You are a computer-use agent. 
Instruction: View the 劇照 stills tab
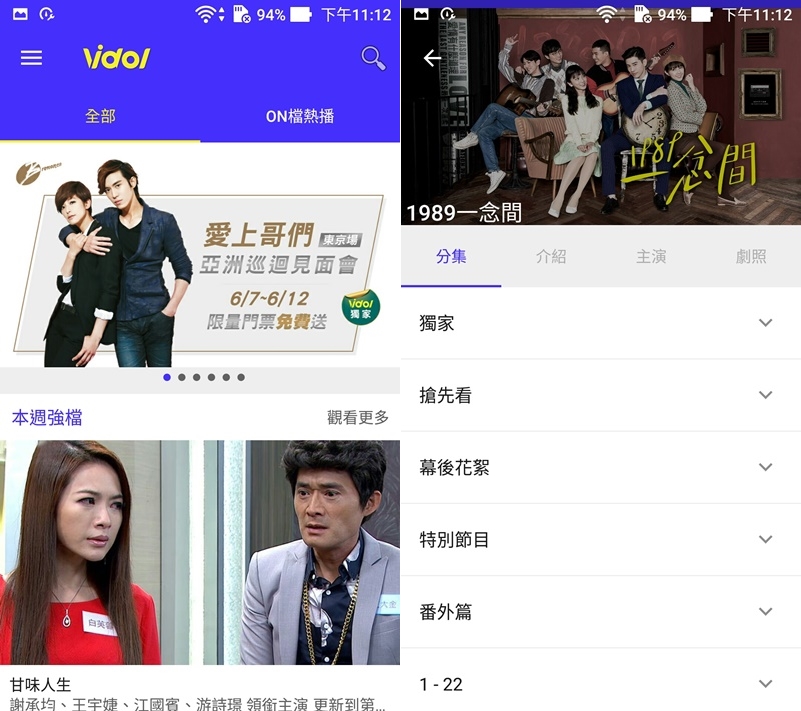[x=751, y=257]
